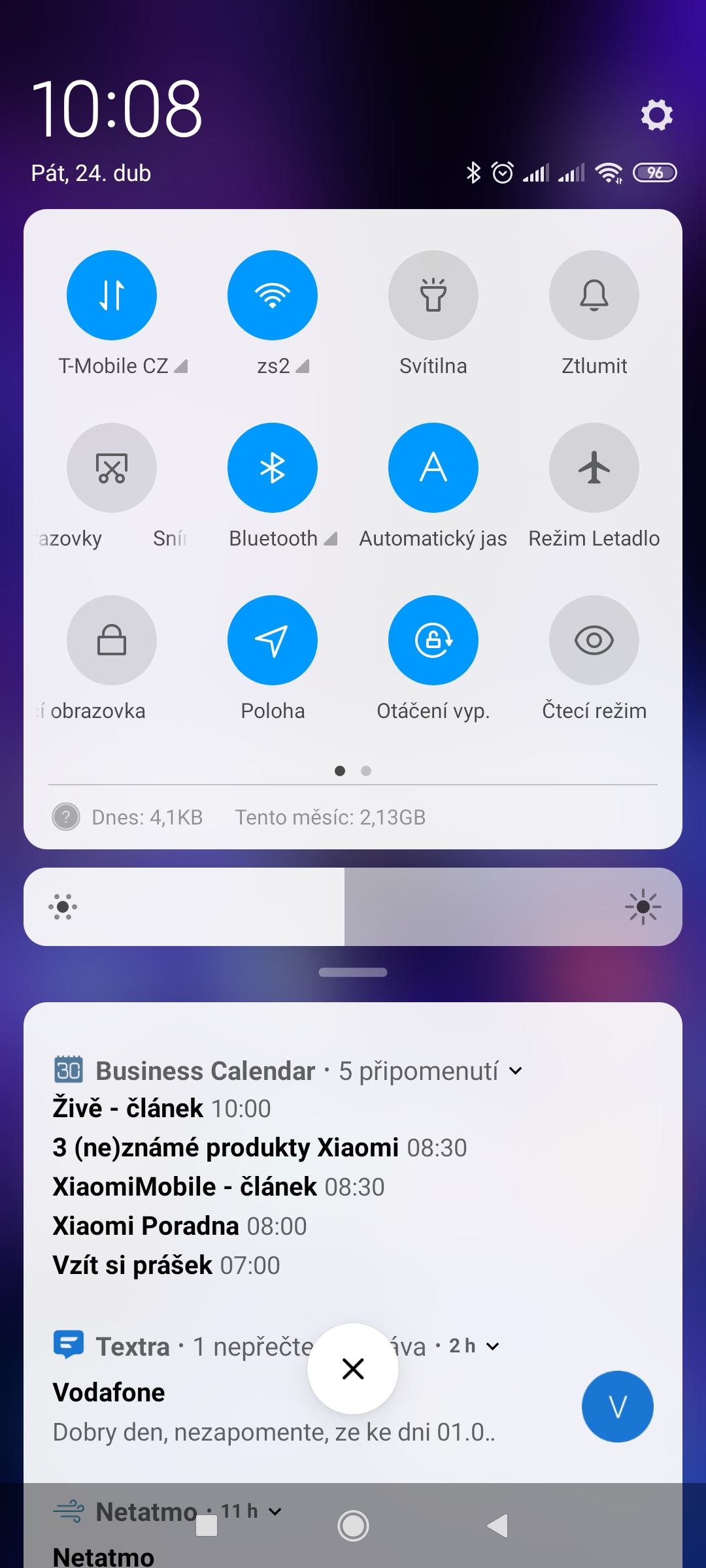This screenshot has height=1568, width=706.
Task: Open the Vodafone message from Textra
Action: click(x=275, y=1411)
